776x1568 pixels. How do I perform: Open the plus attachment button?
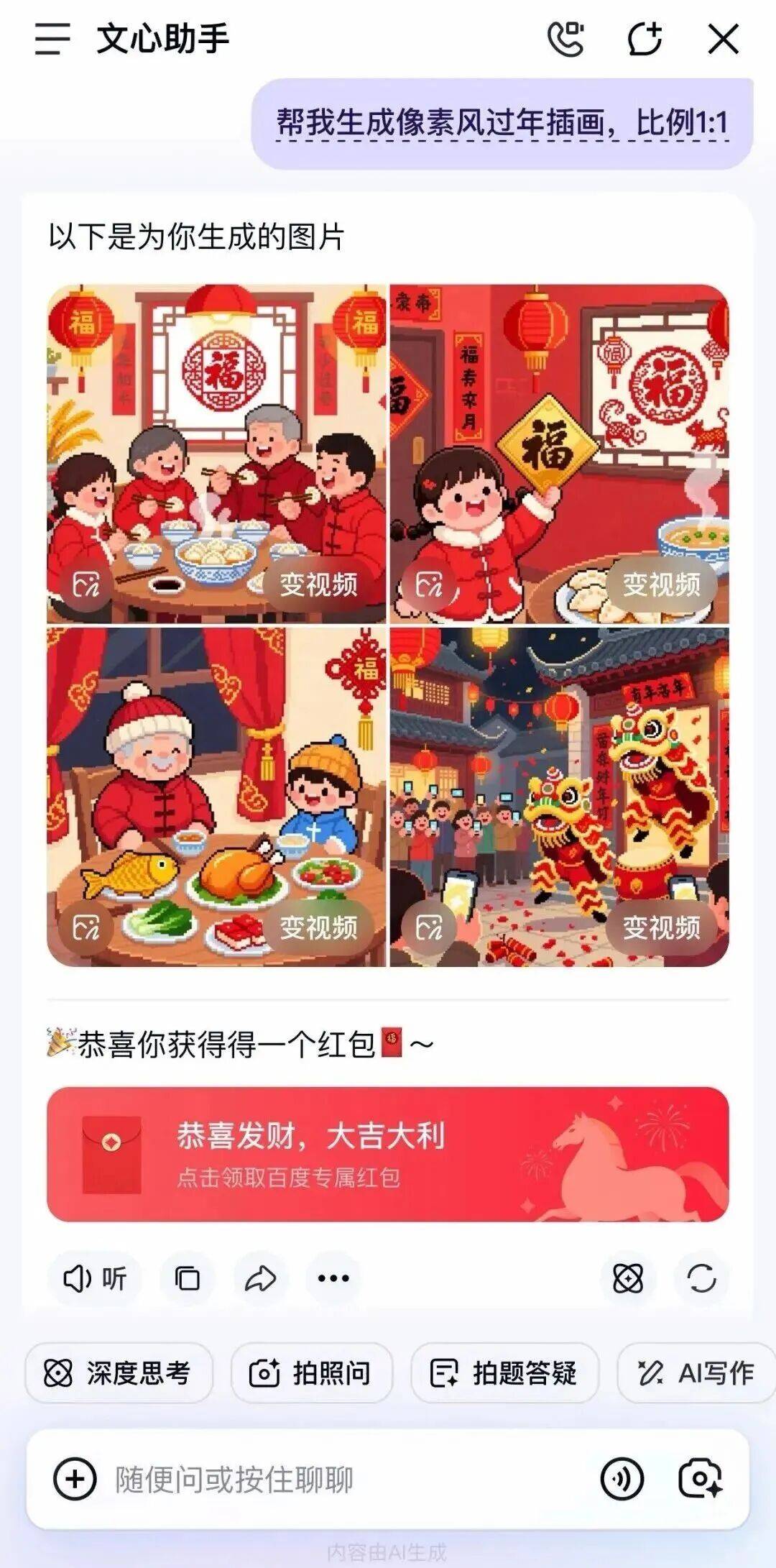coord(75,1479)
